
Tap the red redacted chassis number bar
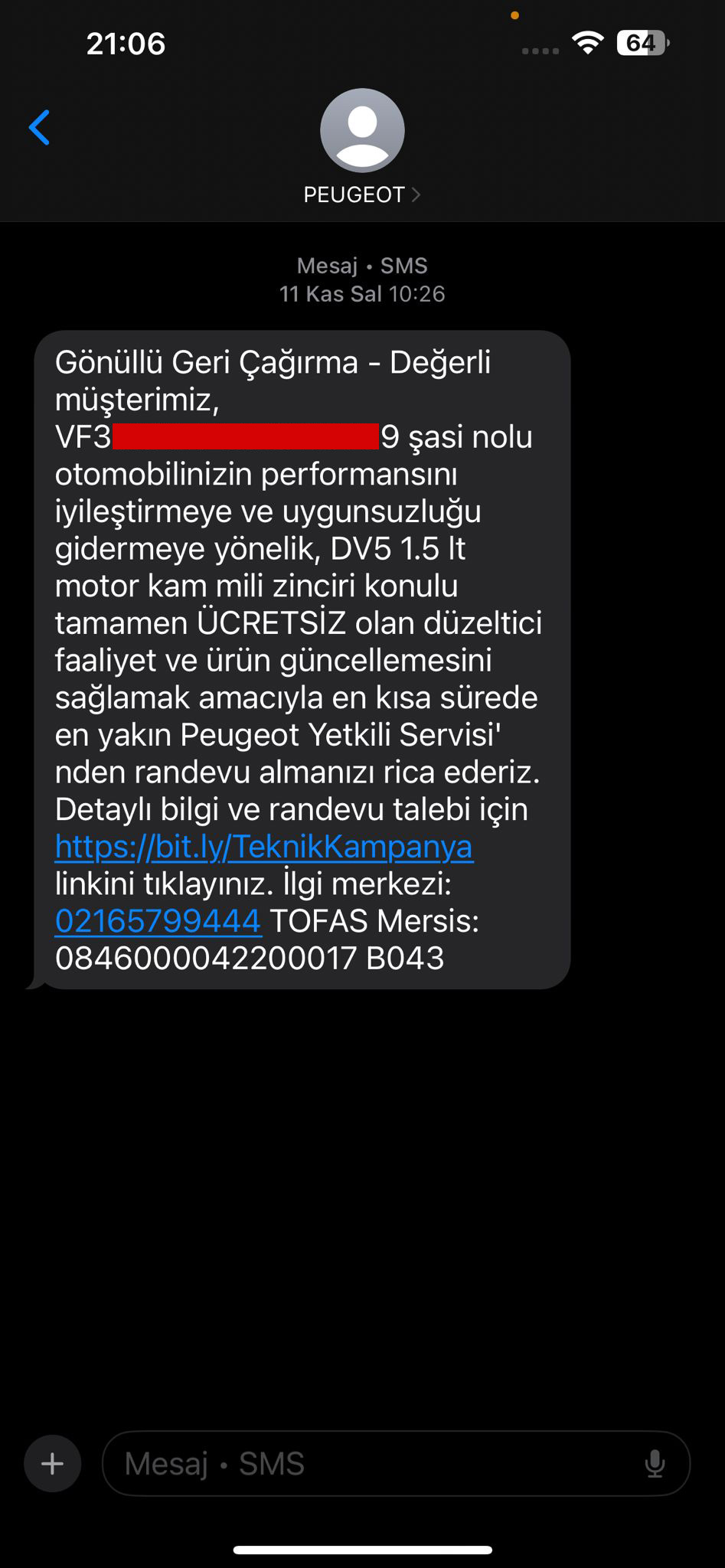click(x=247, y=435)
